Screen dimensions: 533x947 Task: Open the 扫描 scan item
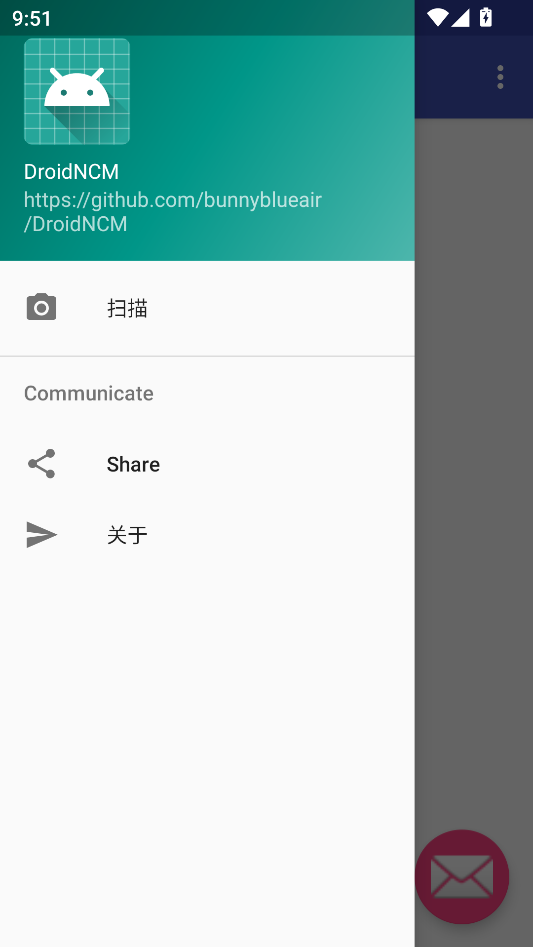coord(207,308)
